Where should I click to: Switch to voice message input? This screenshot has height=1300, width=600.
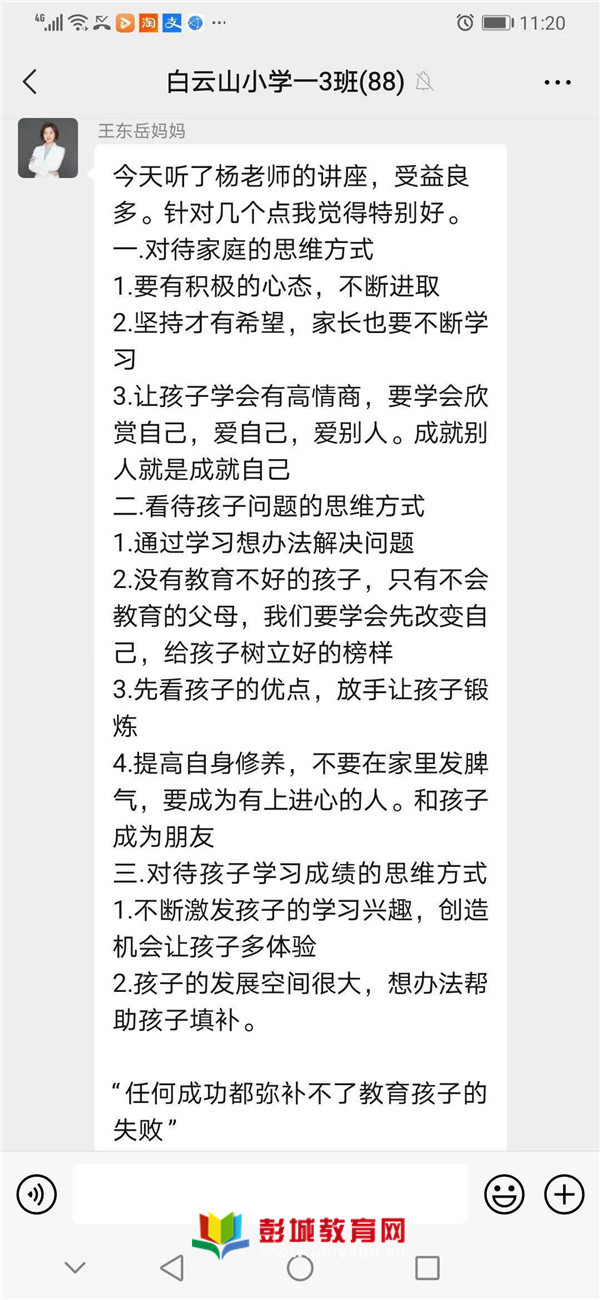point(37,1193)
